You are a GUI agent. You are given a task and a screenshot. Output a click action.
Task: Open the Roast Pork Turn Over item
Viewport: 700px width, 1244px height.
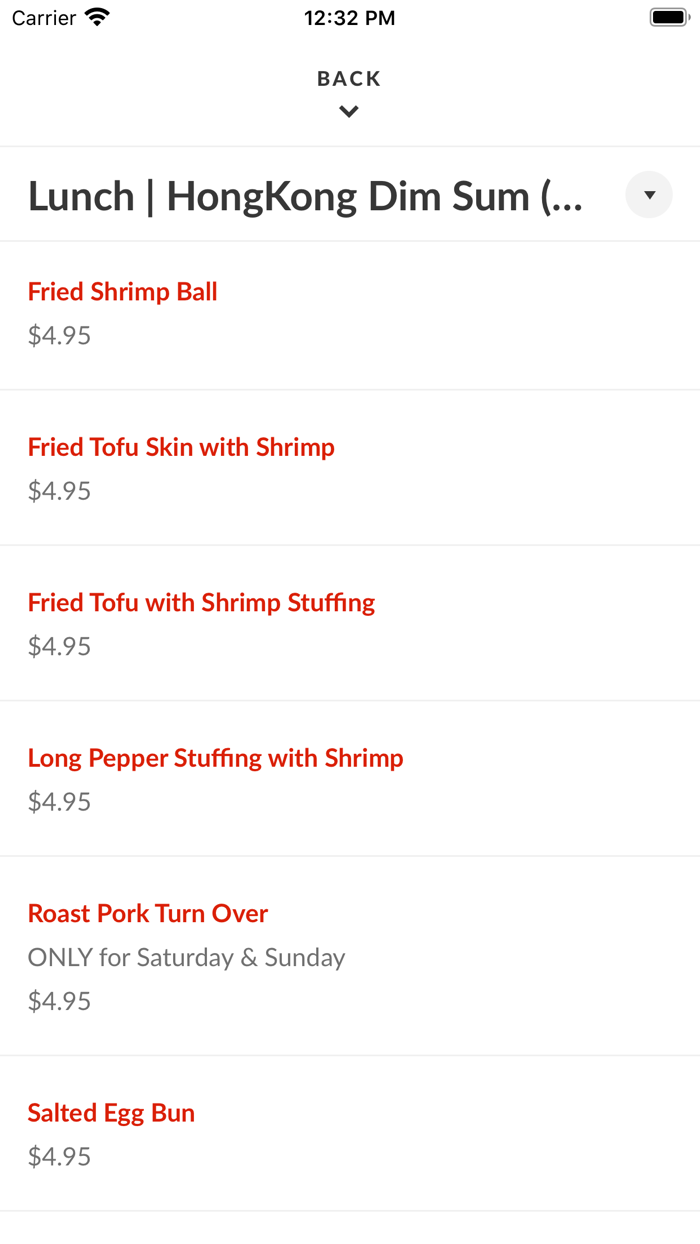[148, 913]
